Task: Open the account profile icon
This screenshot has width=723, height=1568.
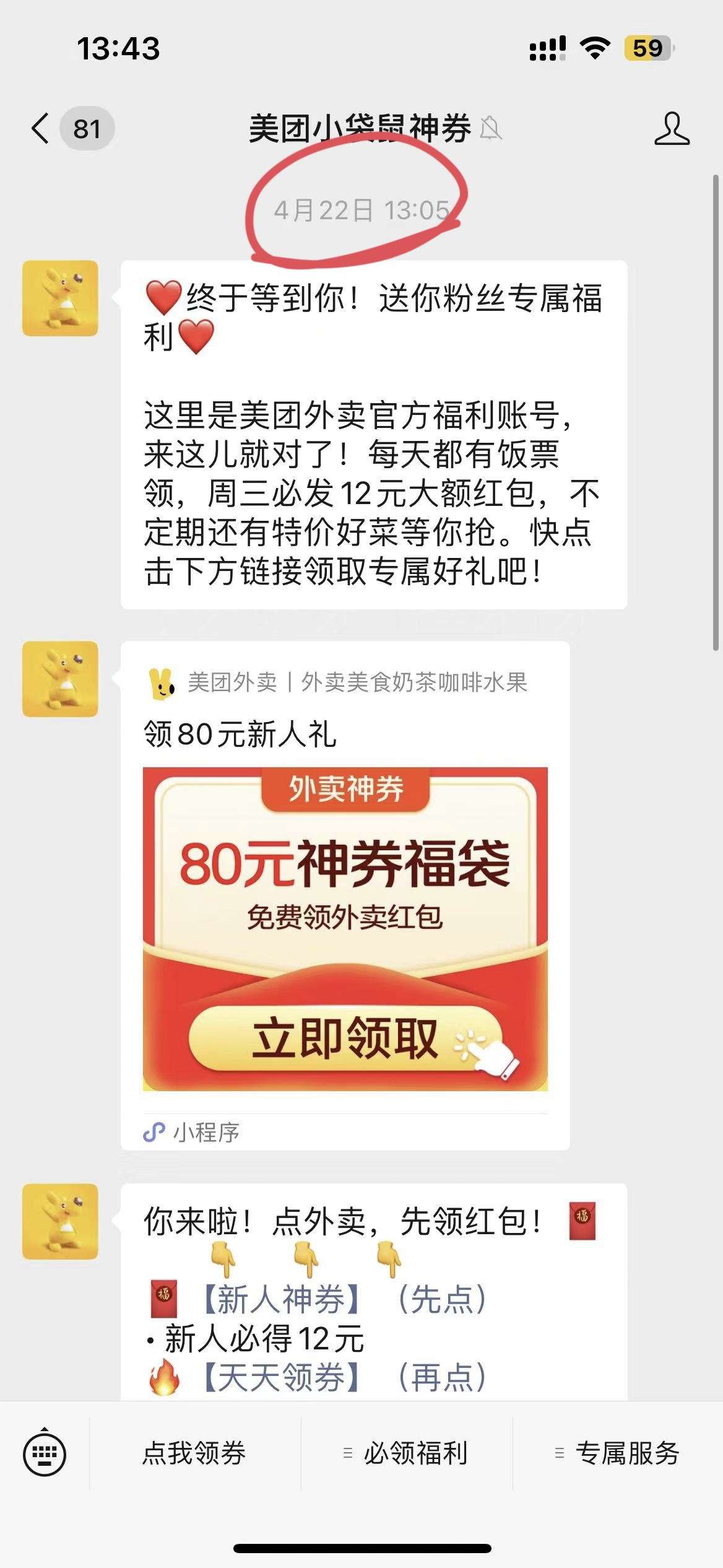Action: pos(671,129)
